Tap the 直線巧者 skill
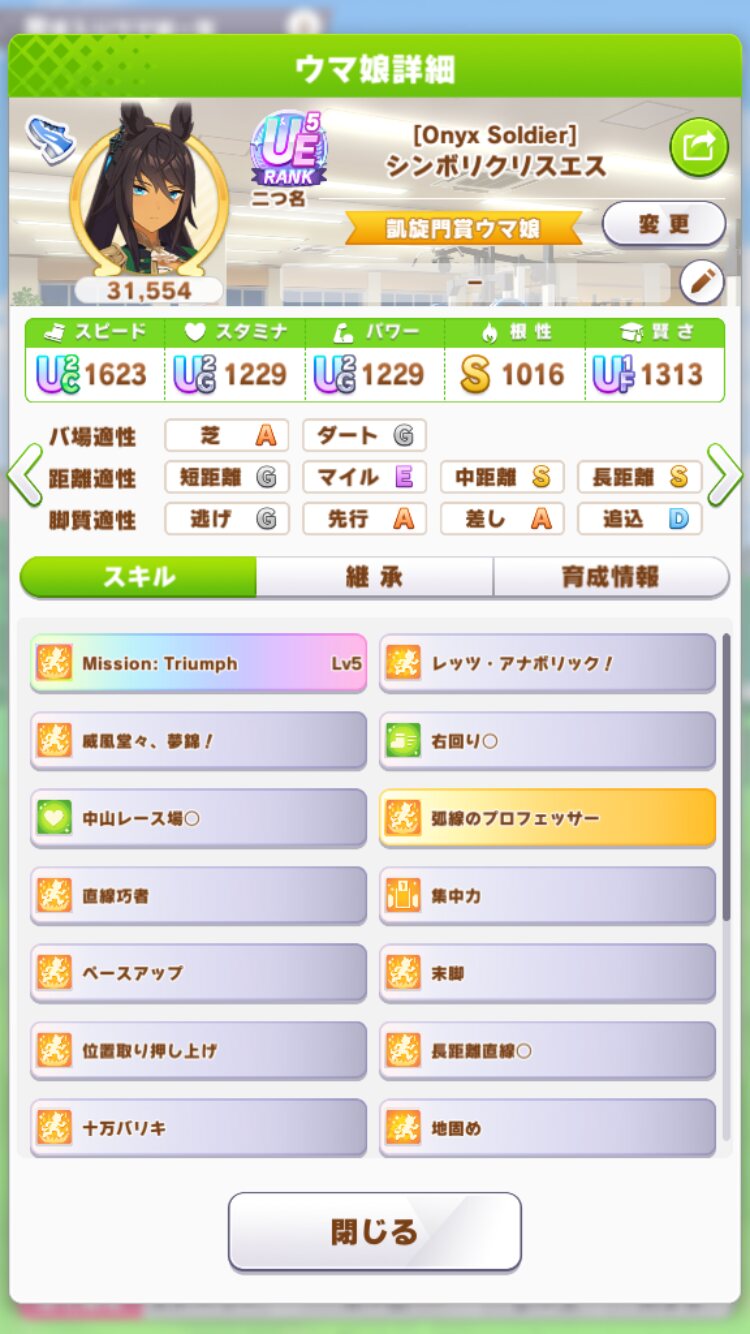This screenshot has height=1334, width=750. [x=198, y=895]
